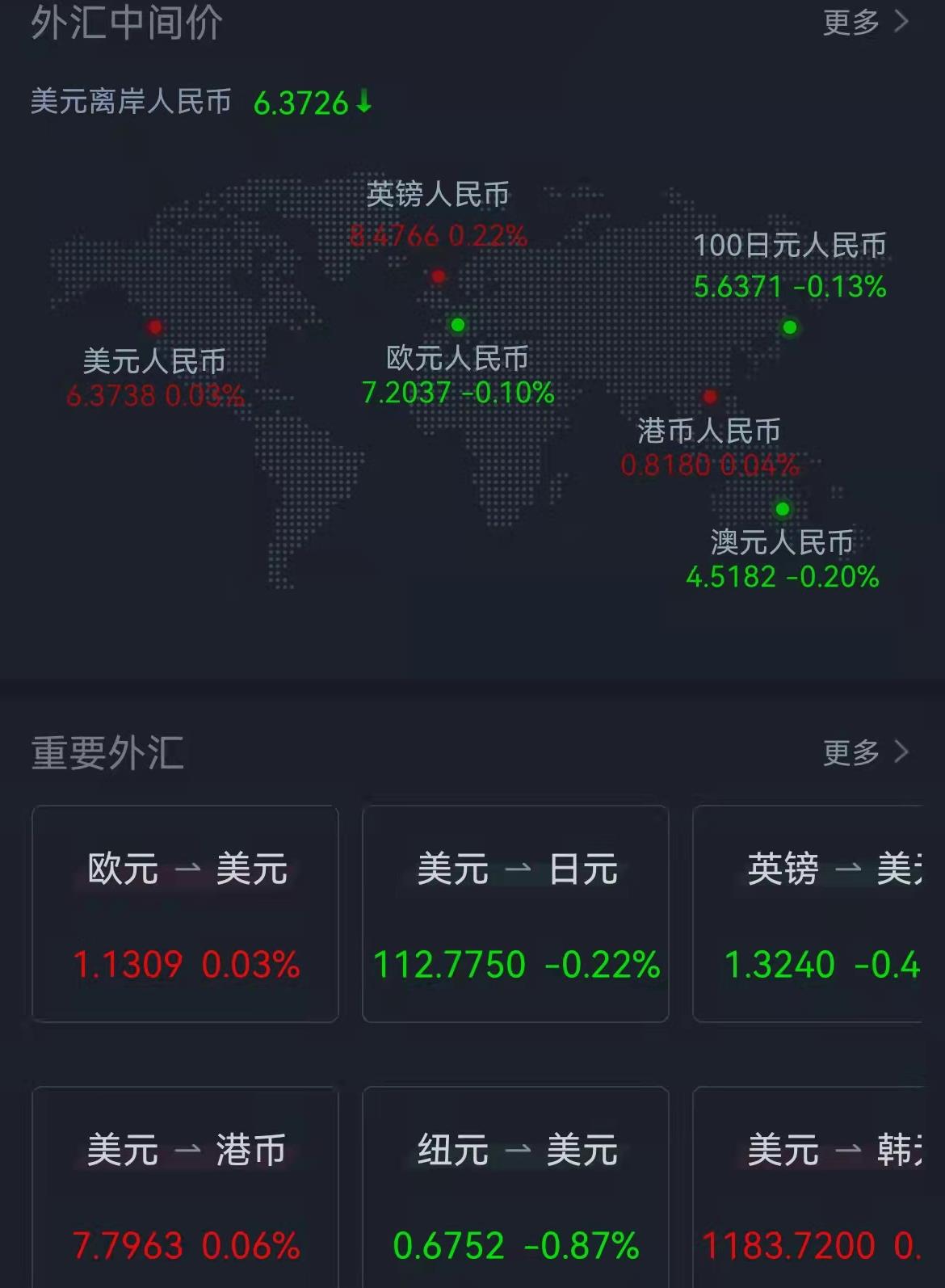945x1288 pixels.
Task: Select 港币人民币 on the map
Action: pos(709,447)
